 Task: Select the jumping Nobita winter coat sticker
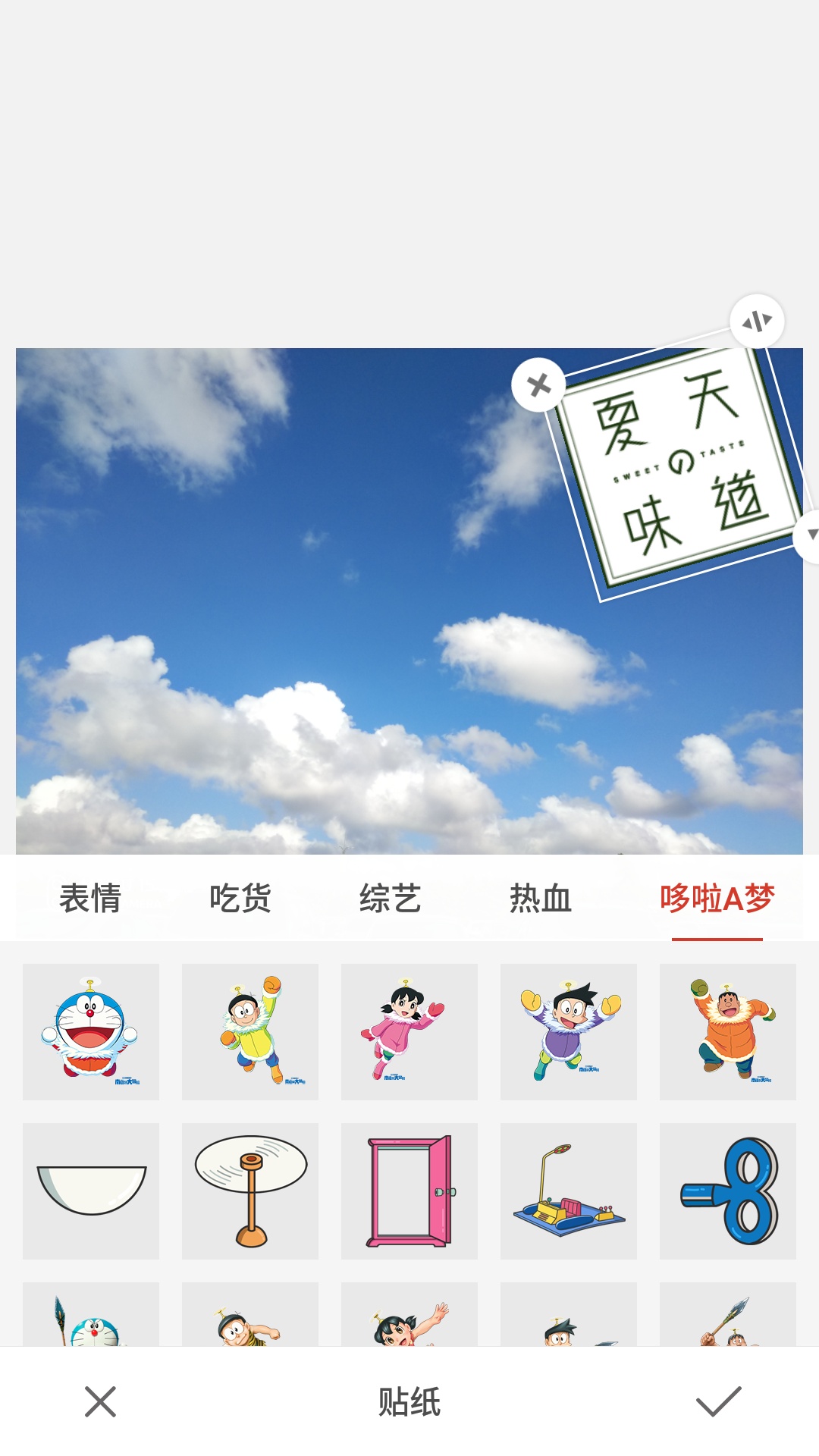250,1030
